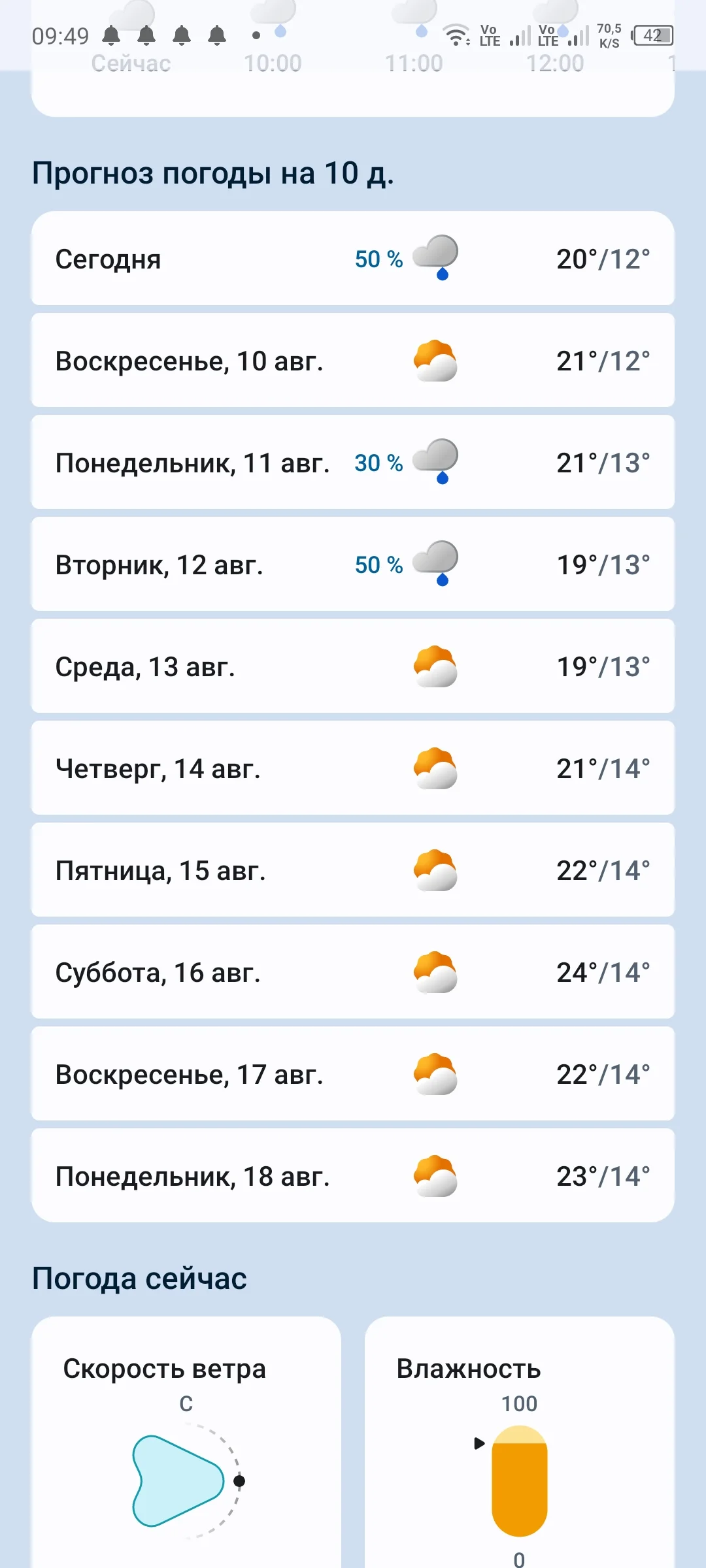Open the Прогноз погоды на 10 д. heading

pyautogui.click(x=214, y=173)
